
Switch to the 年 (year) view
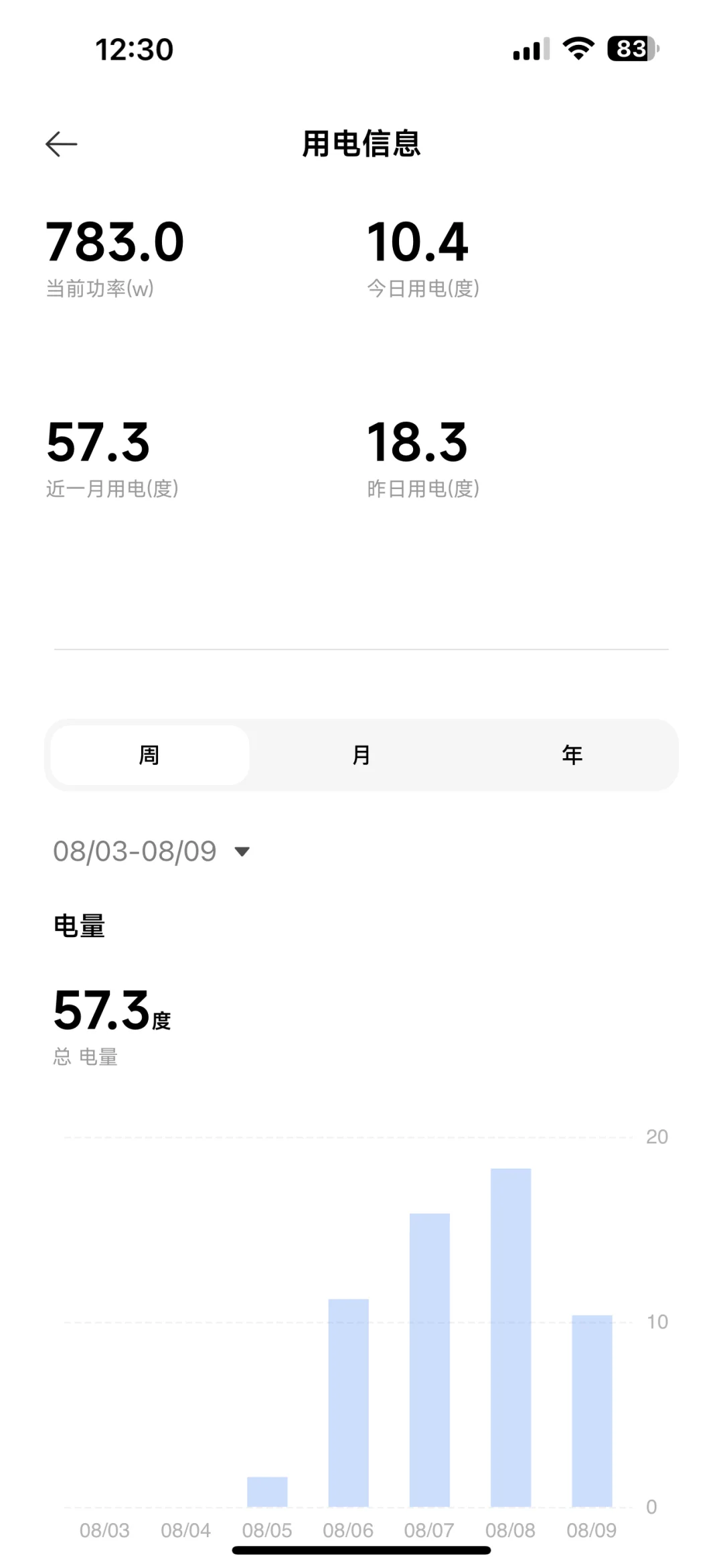pos(572,755)
